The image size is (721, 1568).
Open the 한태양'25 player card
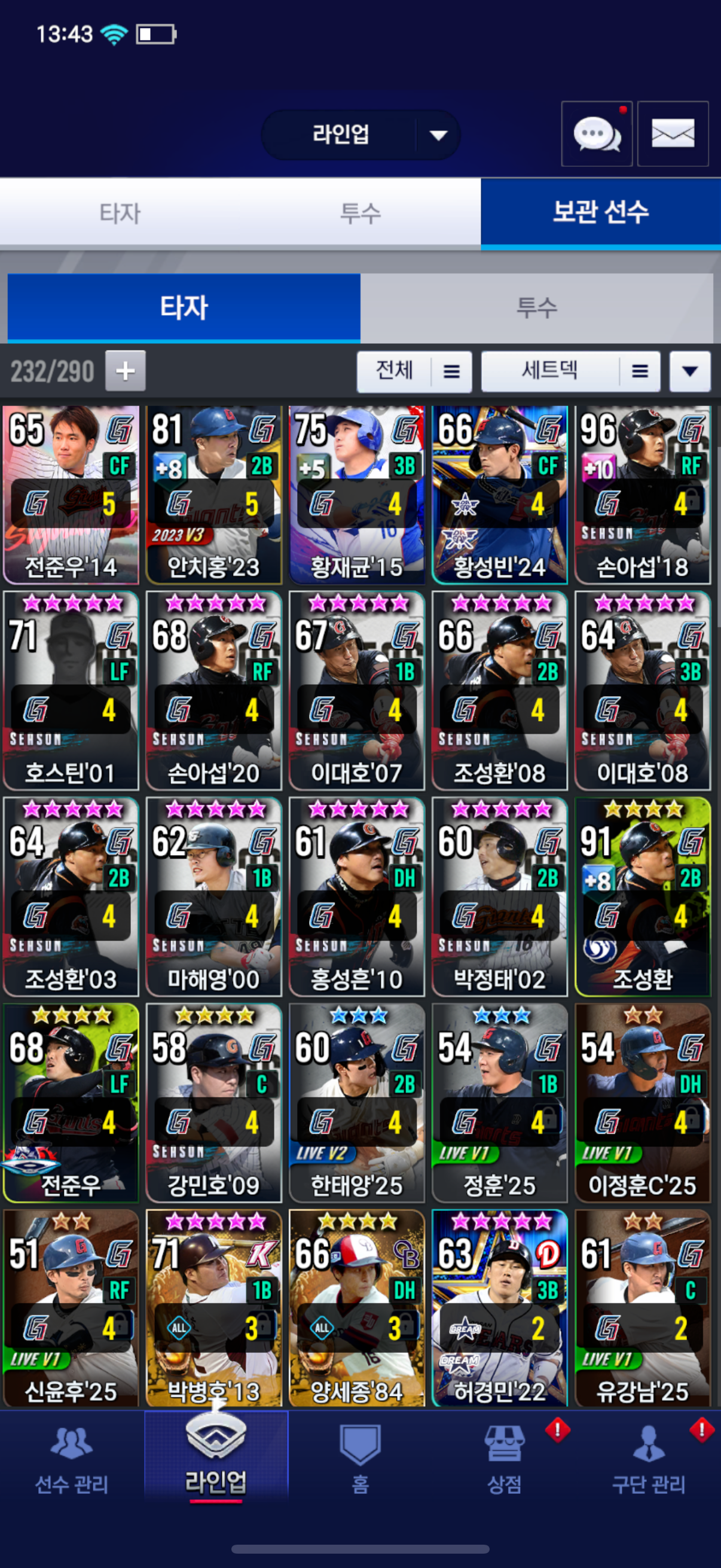pos(356,1102)
